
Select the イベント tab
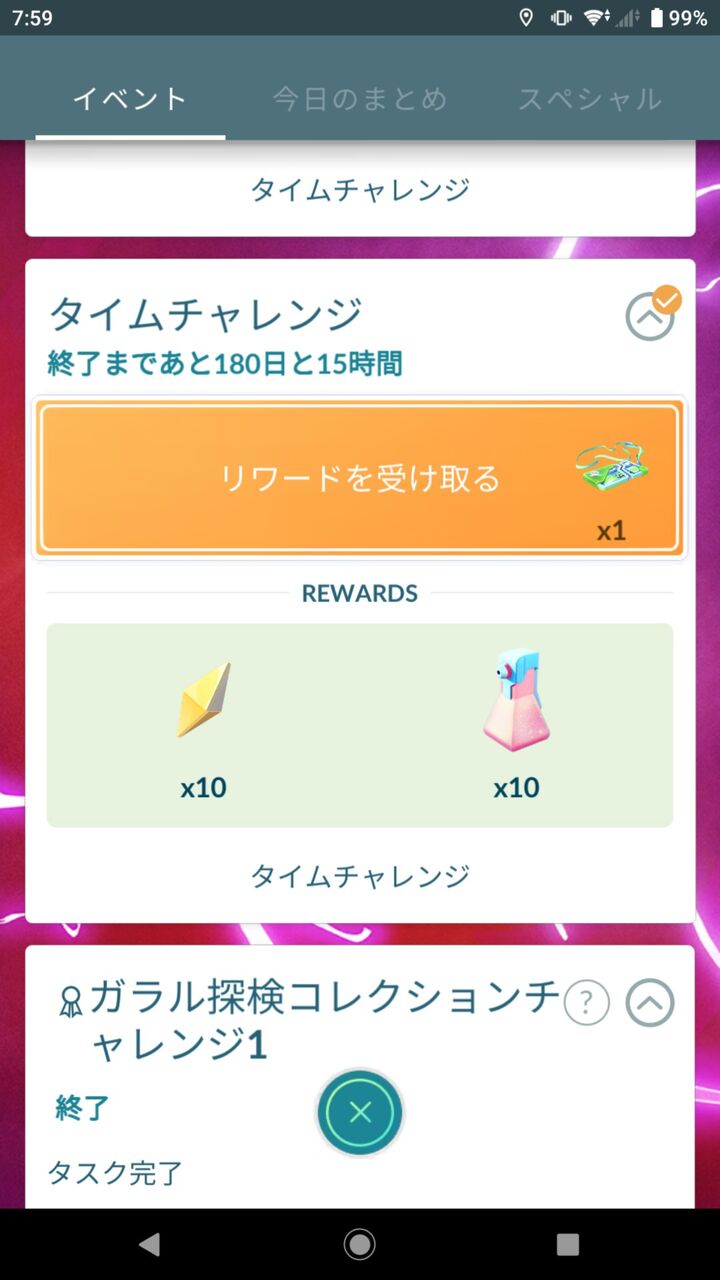tap(130, 99)
